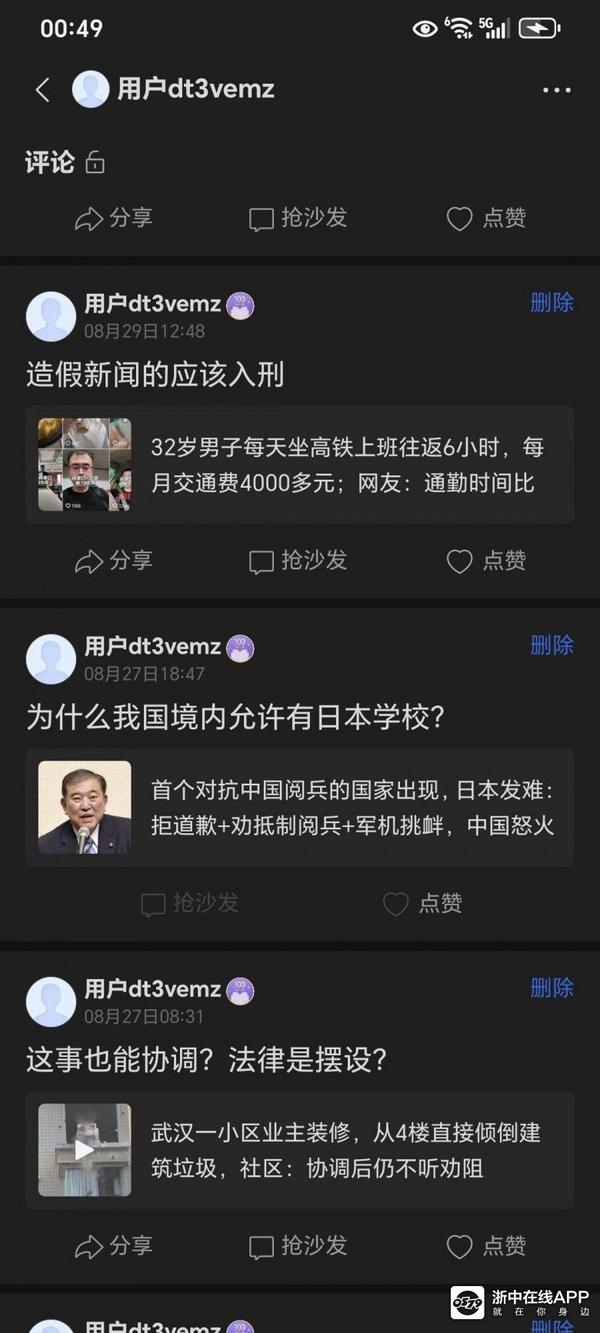Delete the 为什么我国境内允许有日本学校 comment
The height and width of the screenshot is (1333, 600).
pyautogui.click(x=551, y=646)
